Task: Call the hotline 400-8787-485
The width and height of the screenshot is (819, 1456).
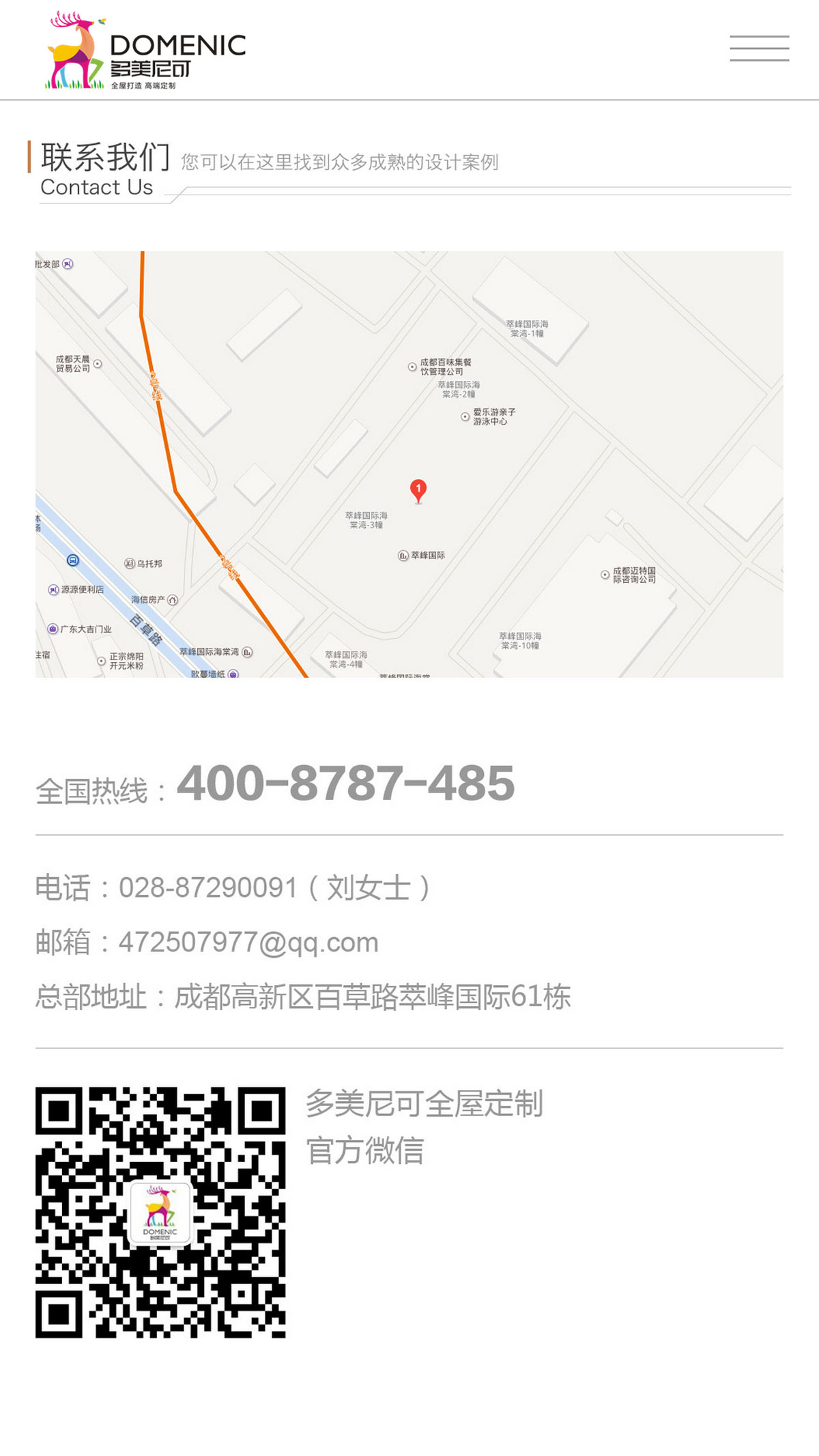Action: click(345, 783)
